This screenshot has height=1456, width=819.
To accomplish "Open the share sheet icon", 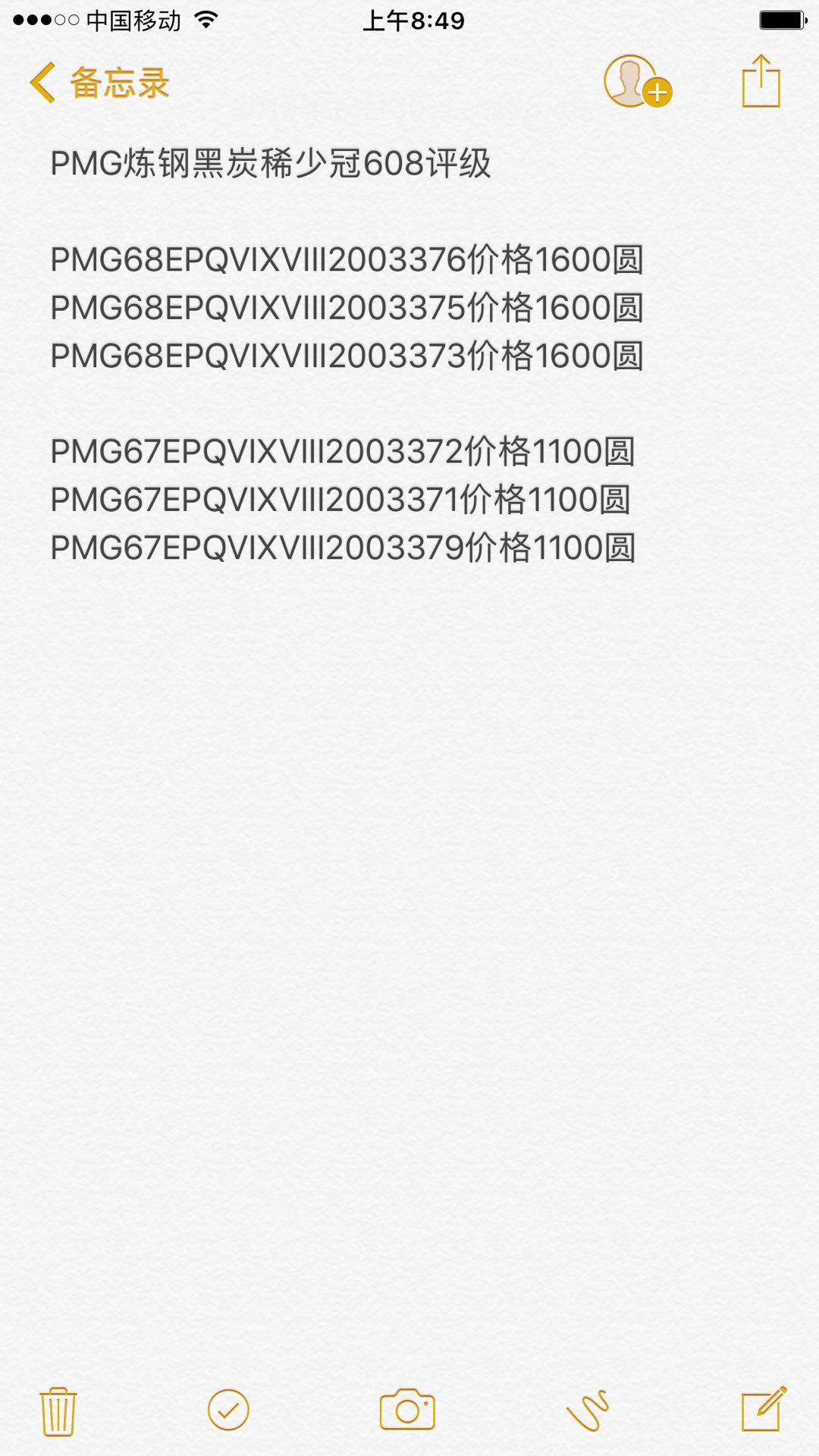I will [761, 81].
